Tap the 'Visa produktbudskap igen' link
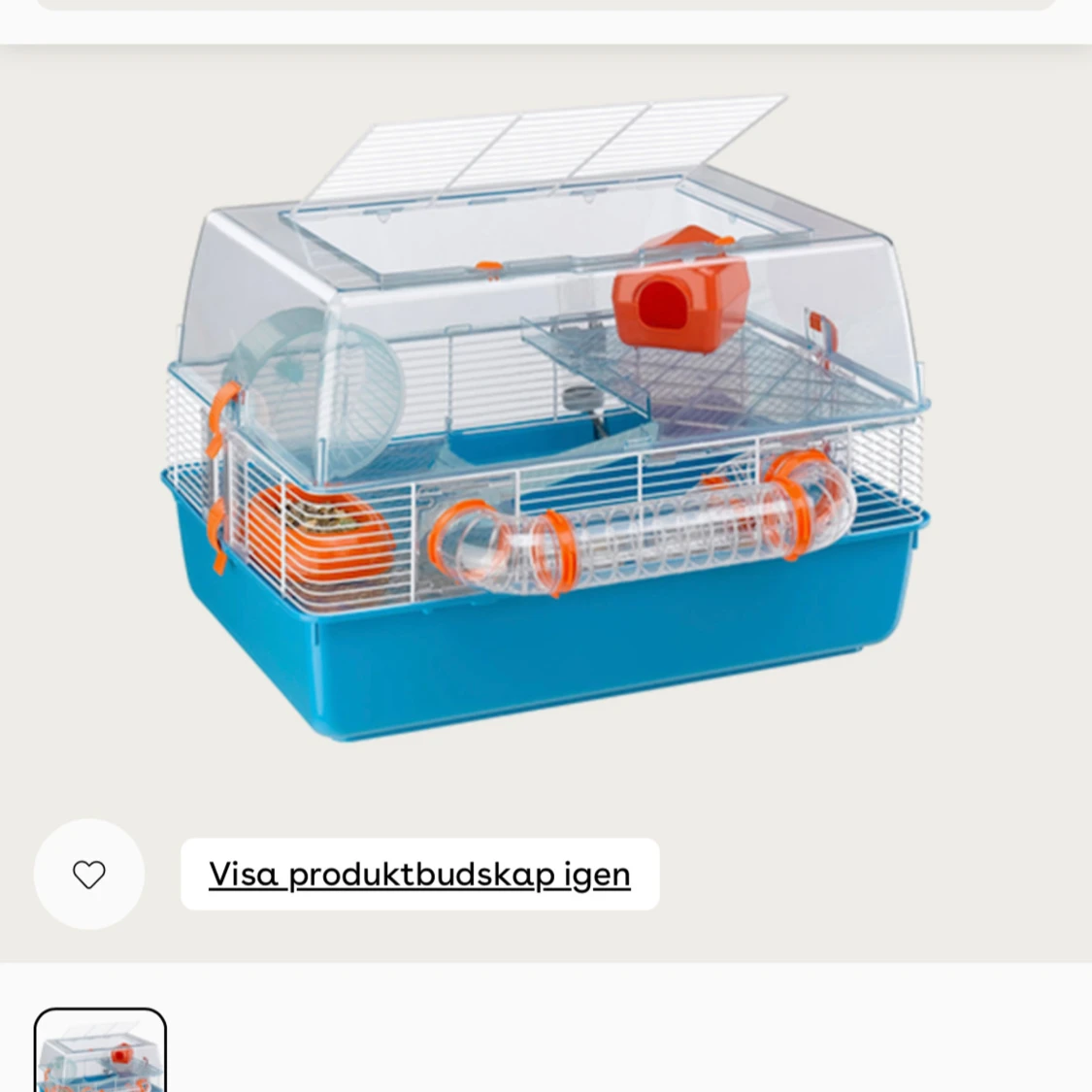Viewport: 1092px width, 1092px height. pyautogui.click(x=419, y=875)
